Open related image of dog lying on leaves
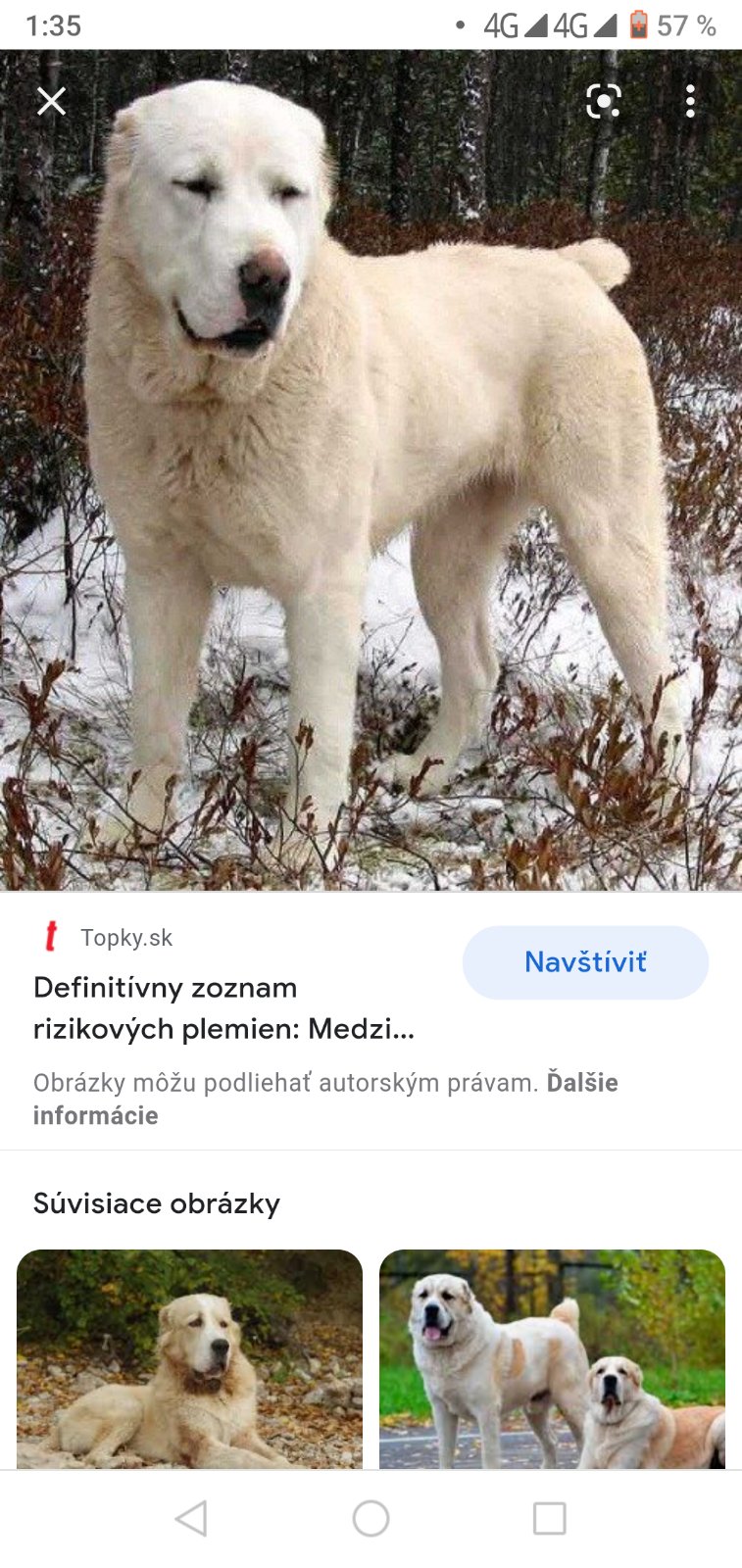The image size is (742, 1568). (x=189, y=1358)
